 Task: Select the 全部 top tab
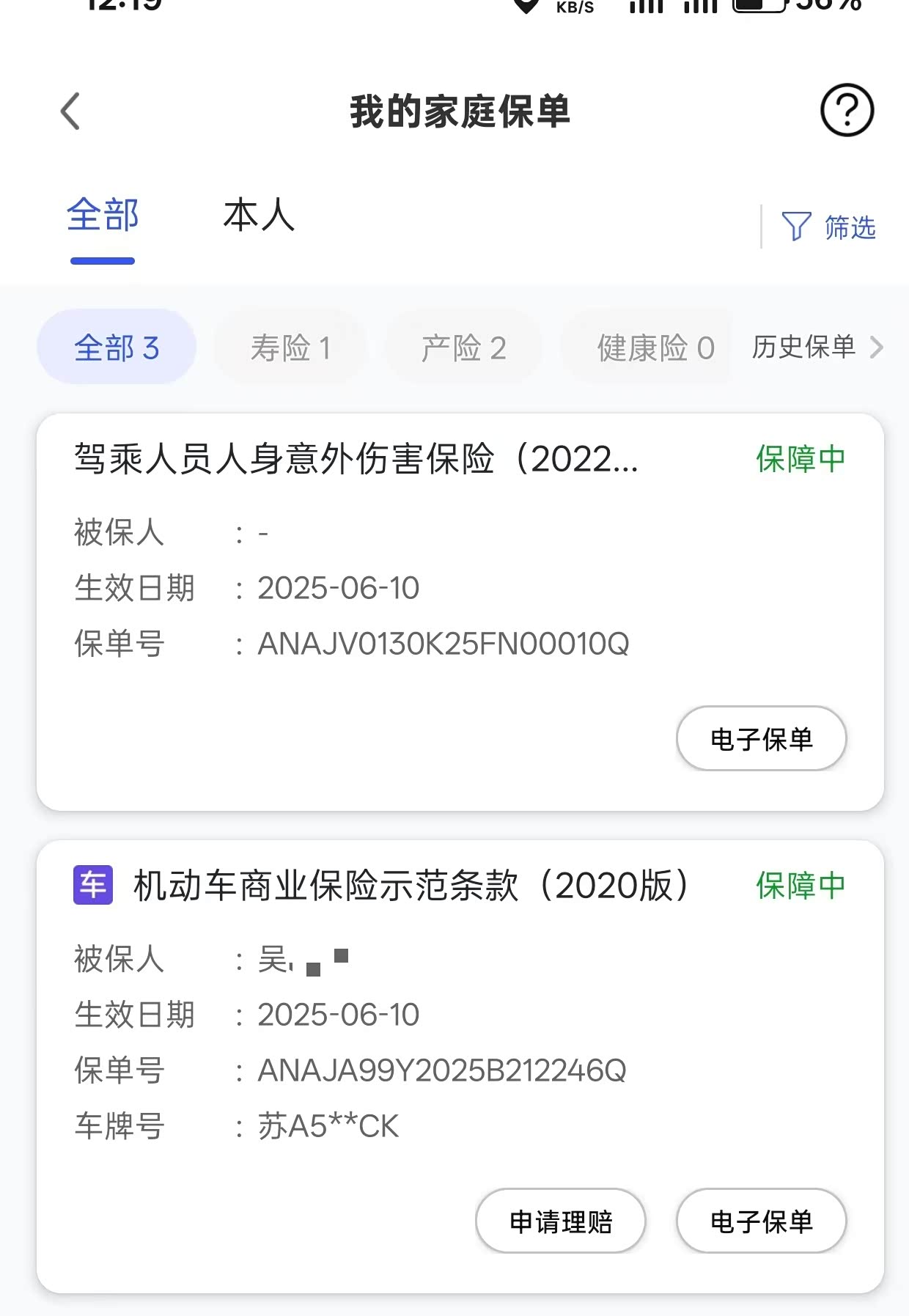point(103,216)
